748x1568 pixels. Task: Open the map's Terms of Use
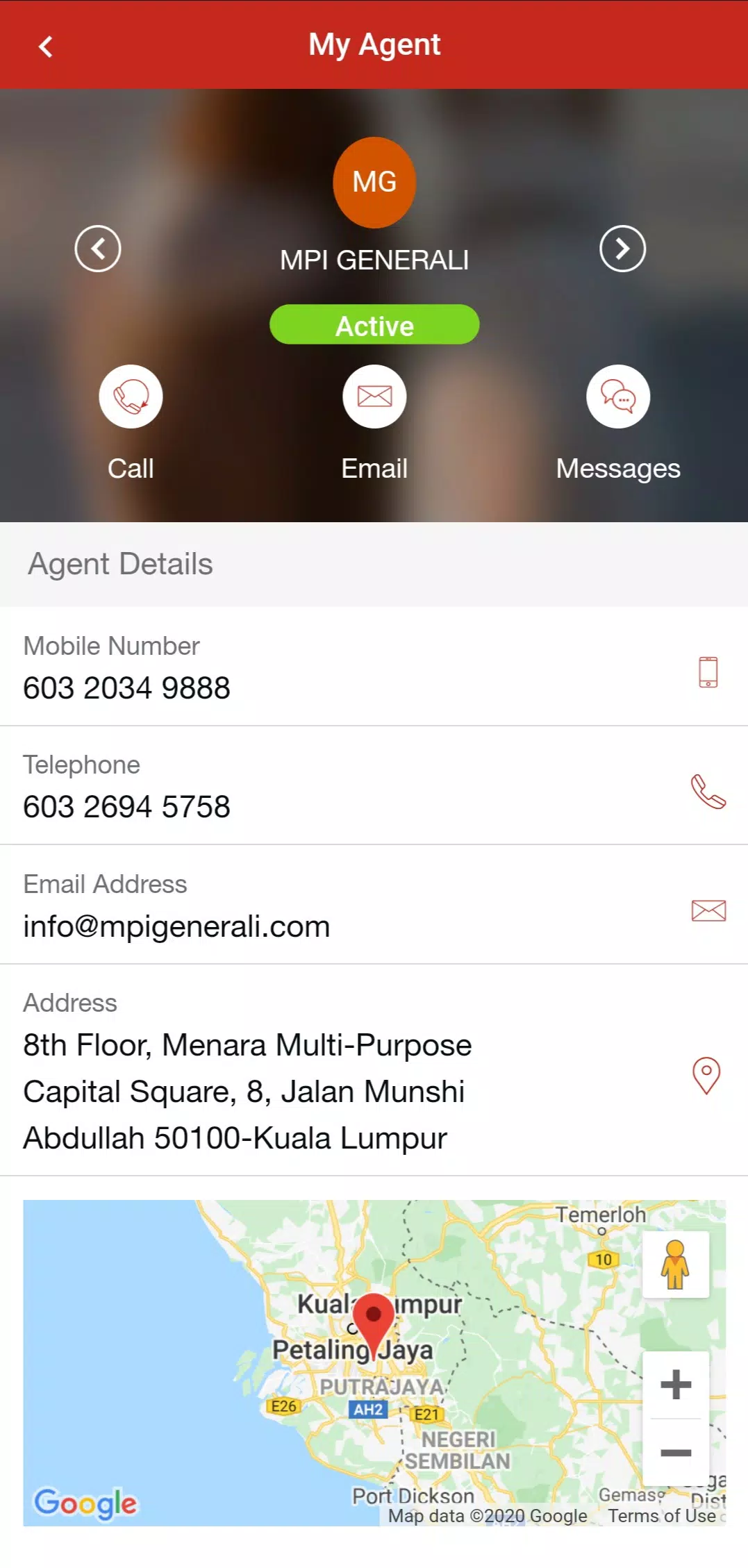tap(662, 1516)
